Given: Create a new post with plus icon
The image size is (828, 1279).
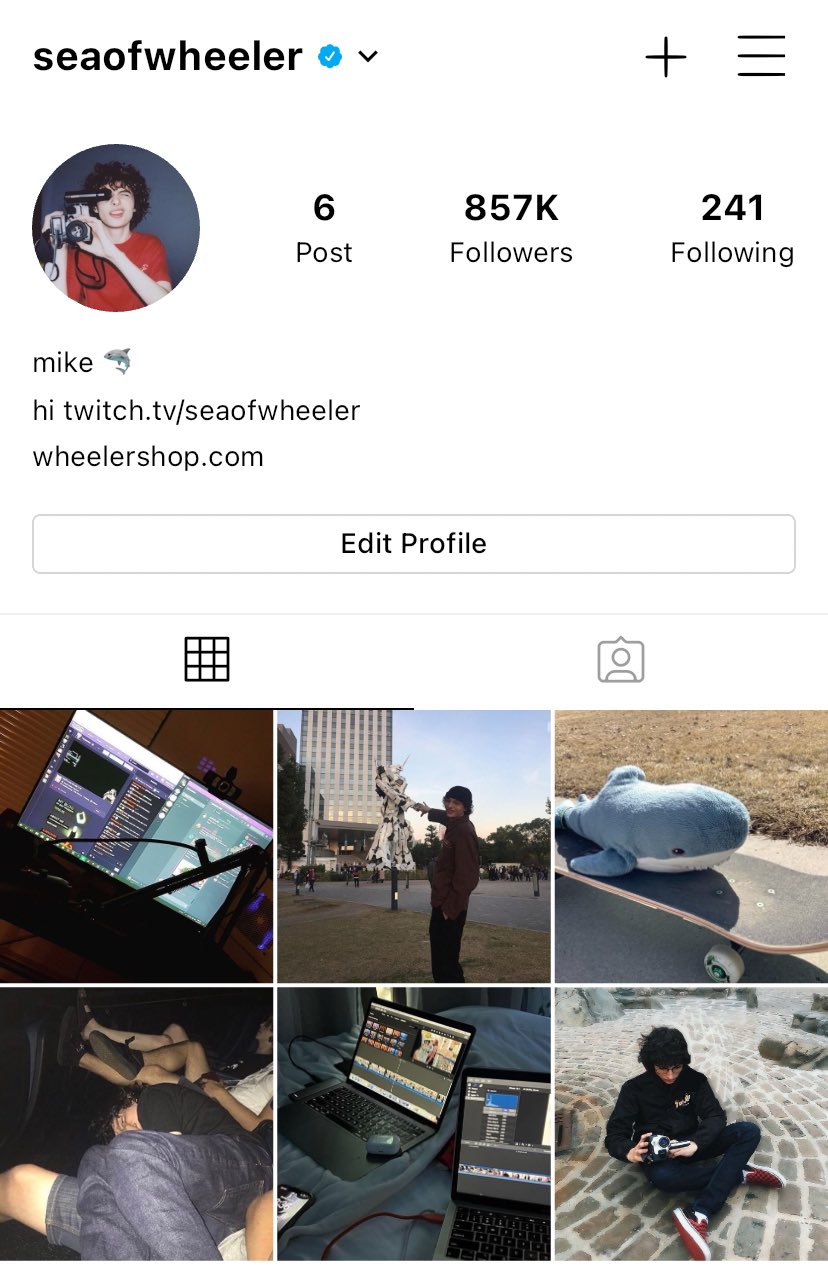Looking at the screenshot, I should 665,57.
